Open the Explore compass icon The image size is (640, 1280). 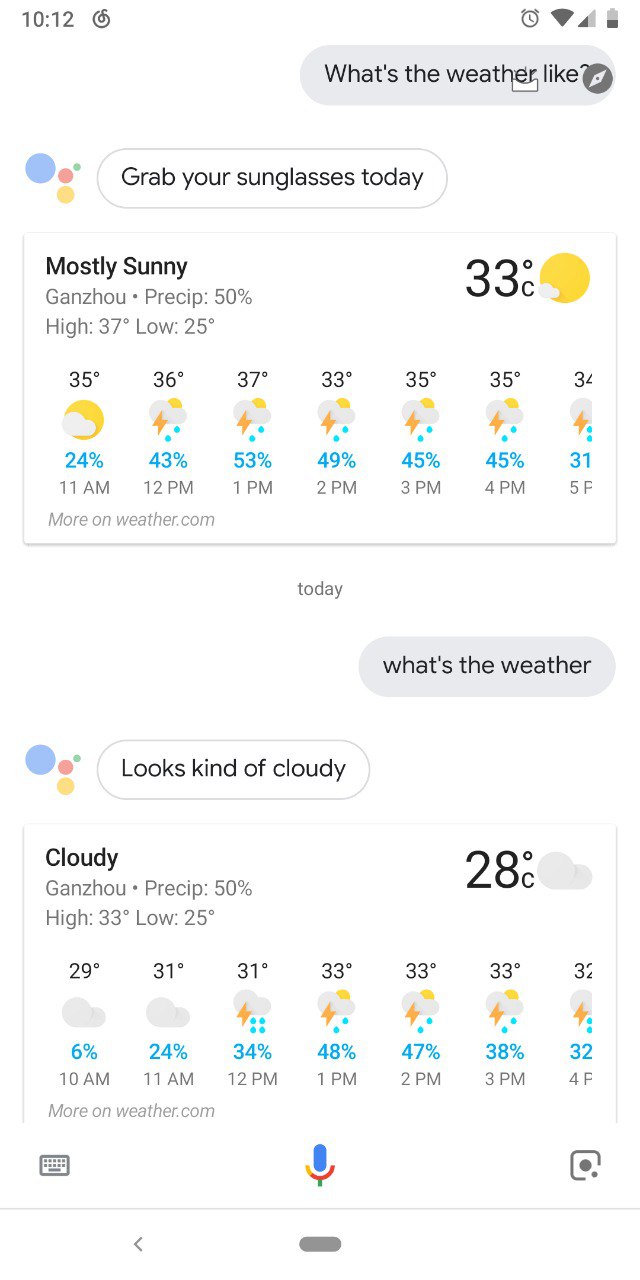tap(597, 78)
